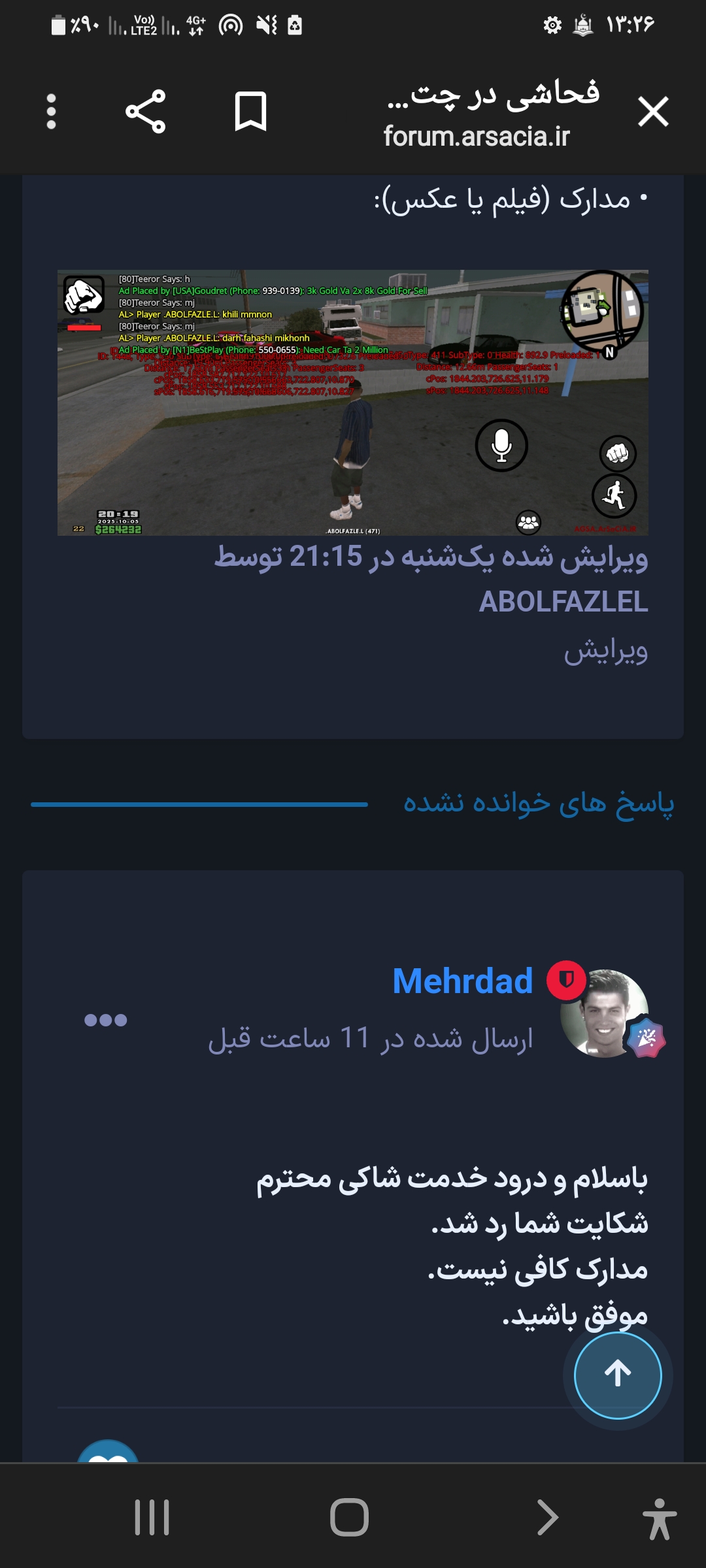The image size is (706, 1568).
Task: Bookmark this forum page
Action: click(250, 112)
